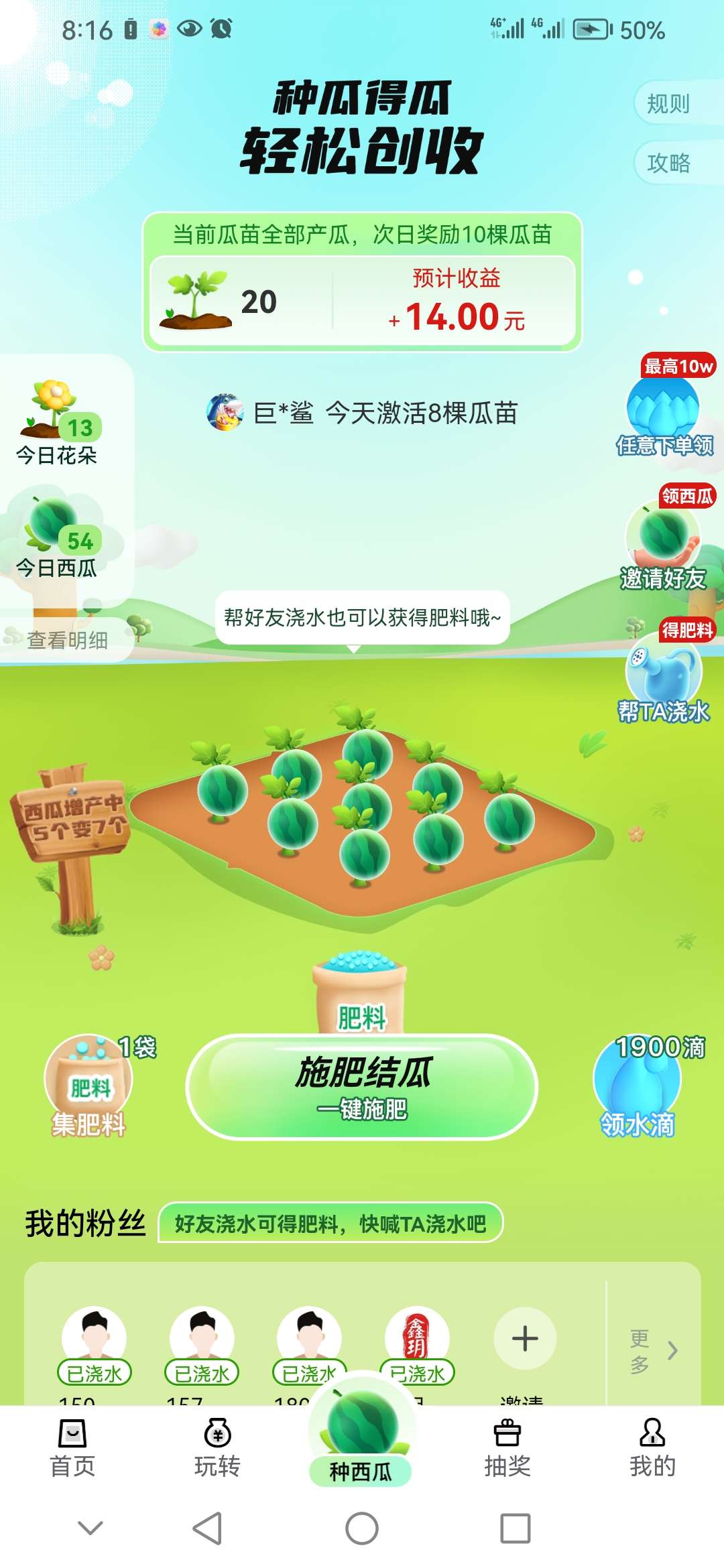Open 我的 profile tab
The width and height of the screenshot is (724, 1568).
click(652, 1449)
